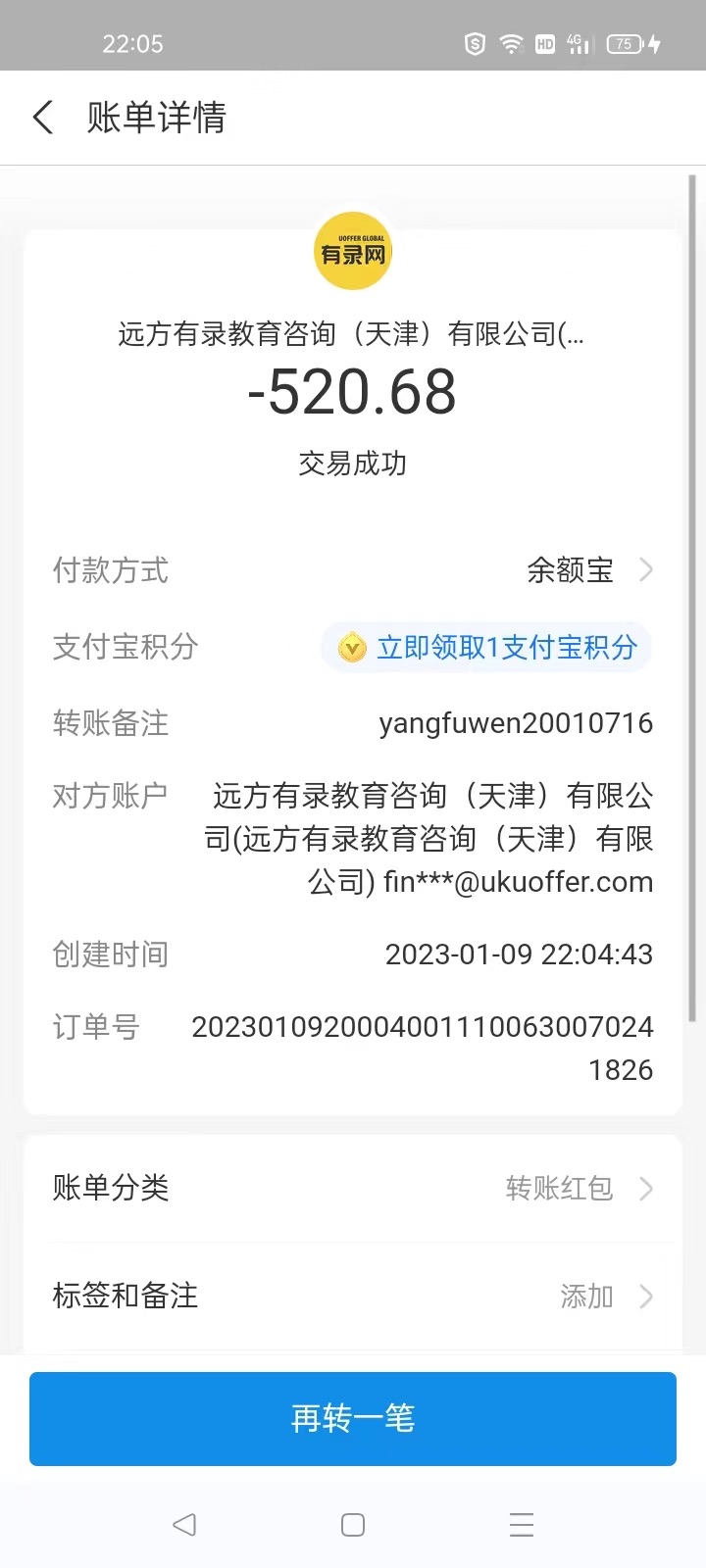Go back from the 账单详情 page
The height and width of the screenshot is (1568, 706).
[43, 118]
